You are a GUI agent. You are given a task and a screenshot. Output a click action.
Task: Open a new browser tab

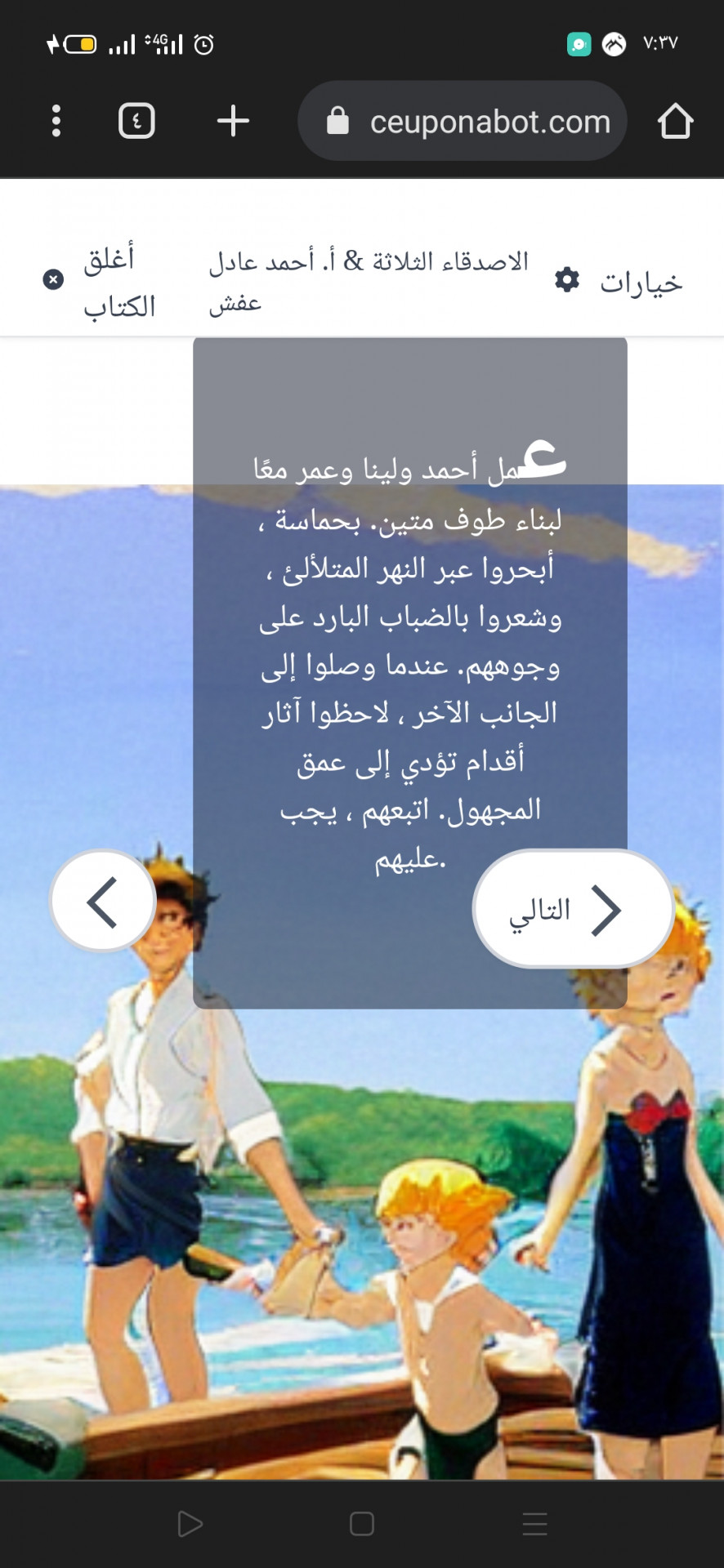(x=233, y=121)
